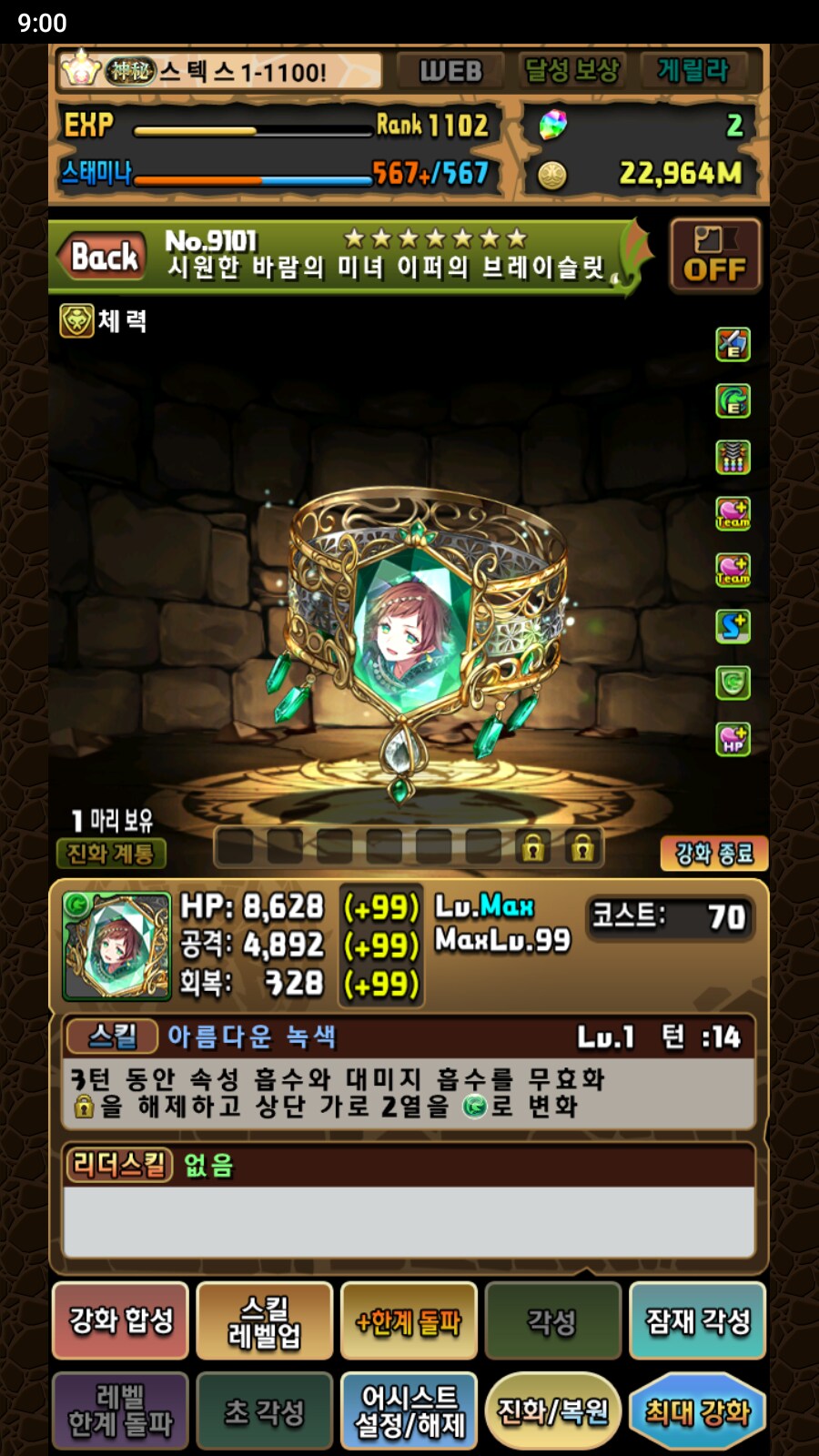Tap 강화 종료 to finish enhancing
Screen dimensions: 819x1456
click(x=714, y=854)
